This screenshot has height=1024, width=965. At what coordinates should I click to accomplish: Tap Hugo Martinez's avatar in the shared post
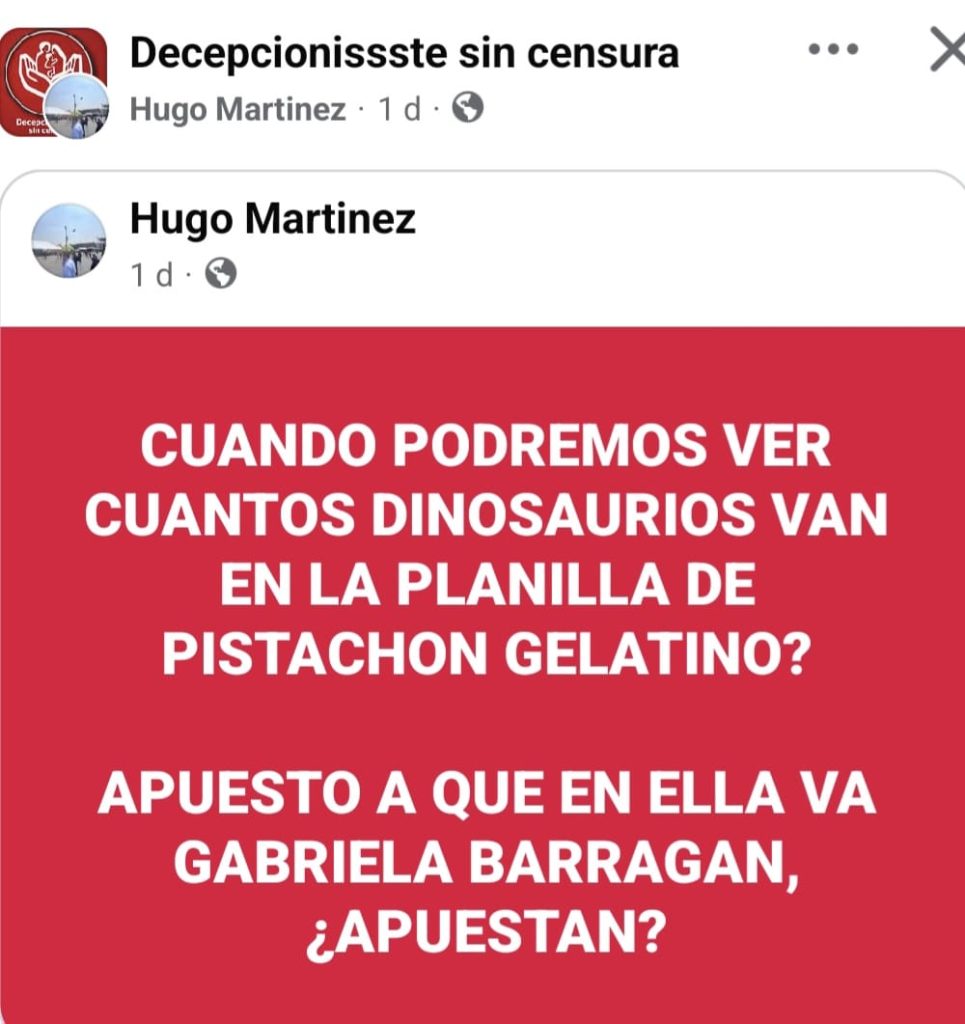tap(69, 241)
